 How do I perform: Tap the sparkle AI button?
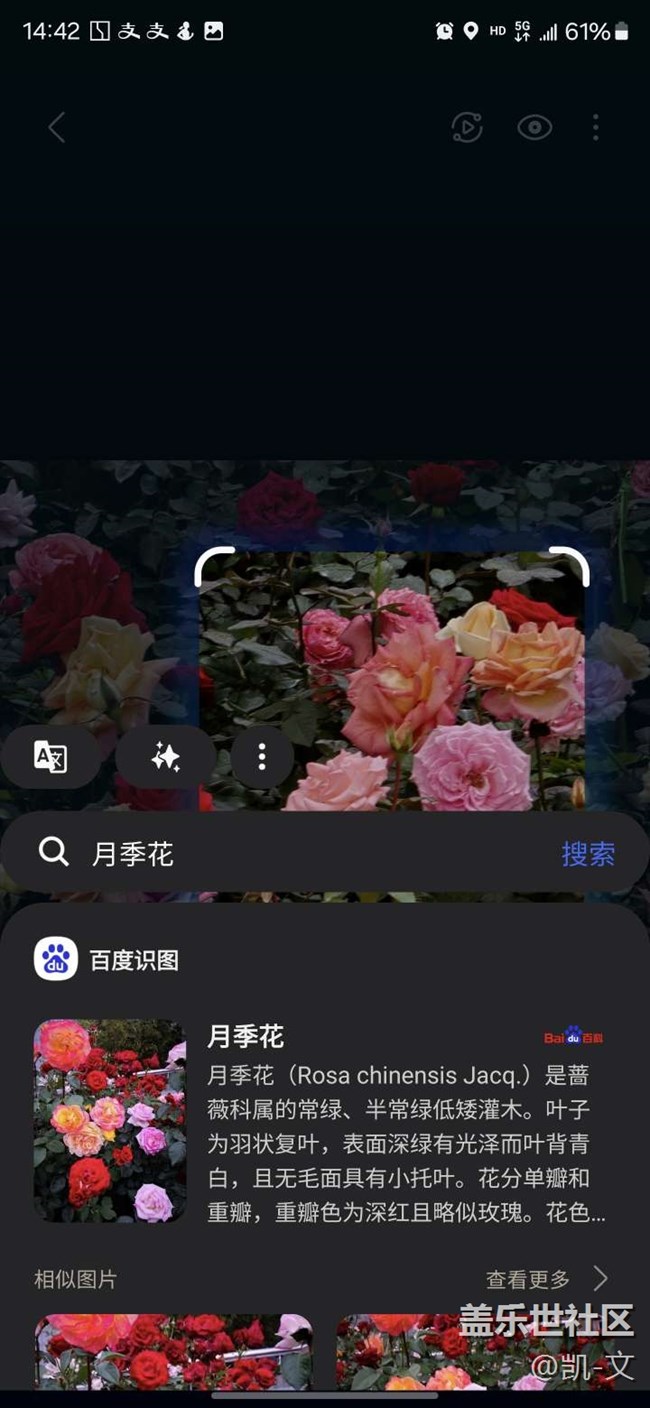coord(165,757)
